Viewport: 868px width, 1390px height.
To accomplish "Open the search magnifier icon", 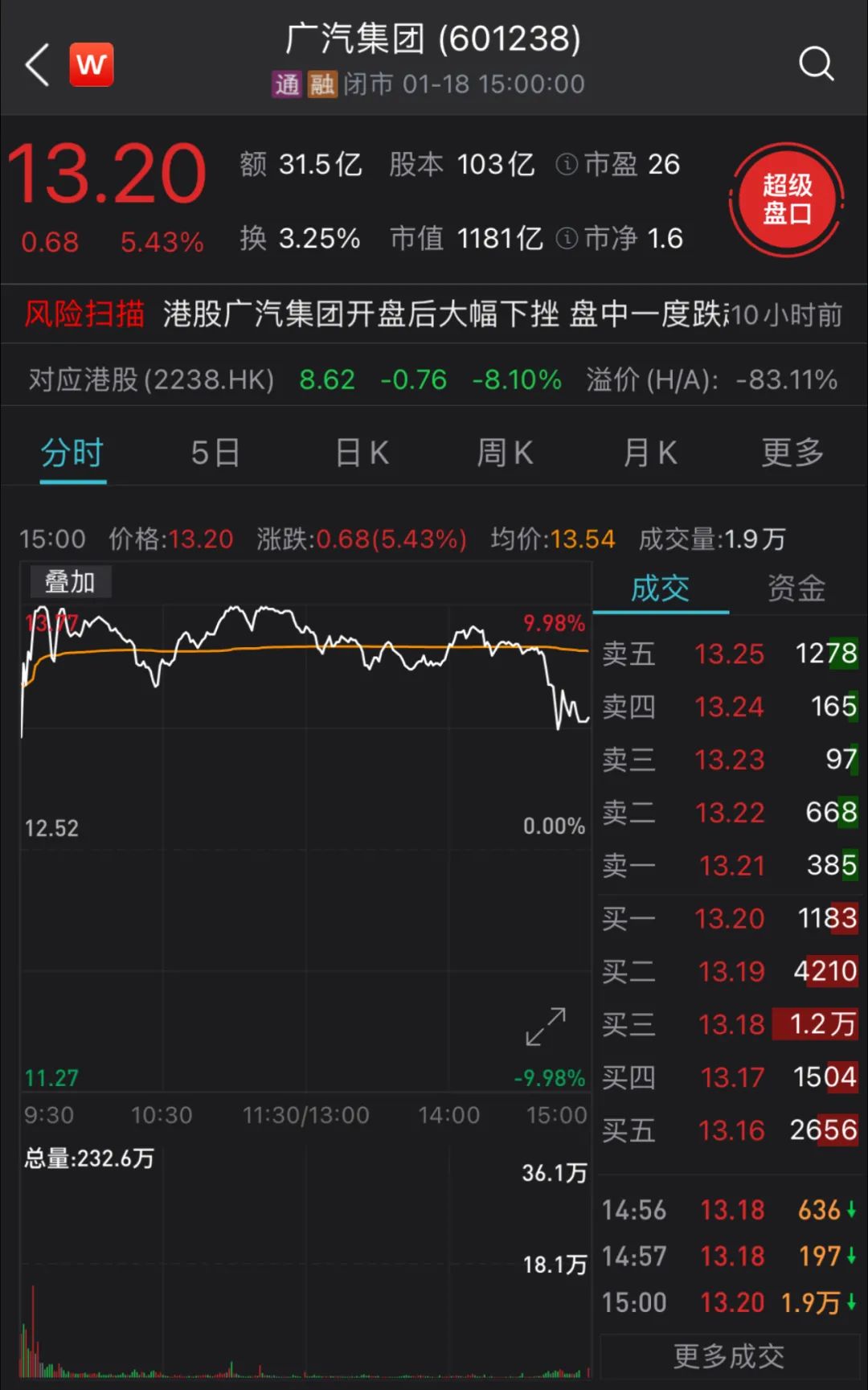I will pos(816,64).
